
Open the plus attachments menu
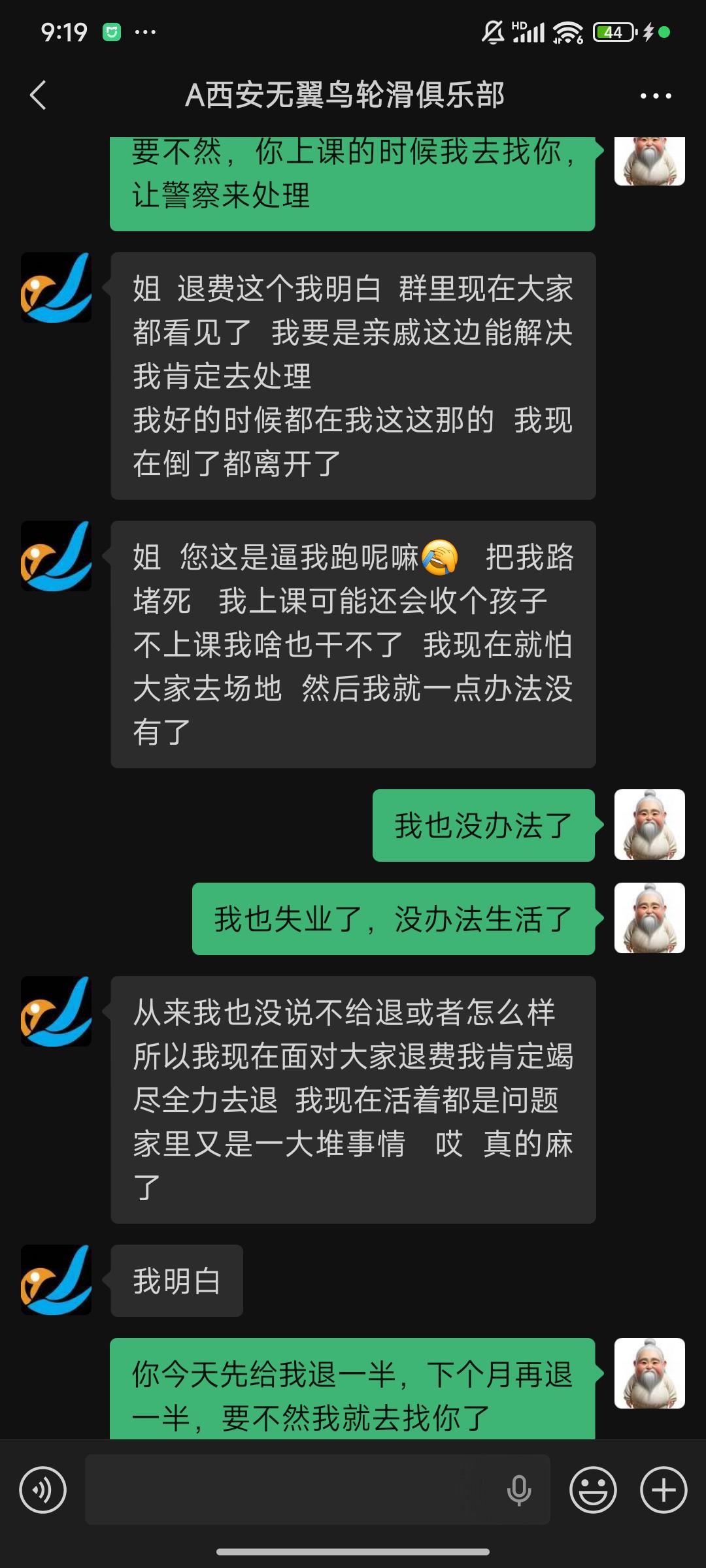tap(664, 1490)
